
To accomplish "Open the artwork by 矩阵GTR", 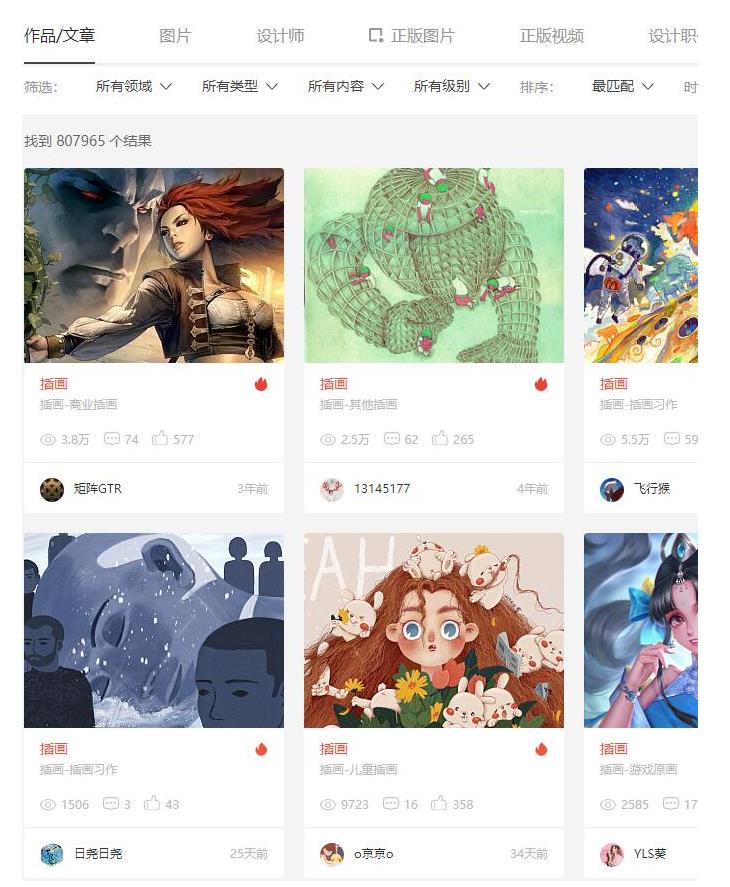I will click(154, 265).
